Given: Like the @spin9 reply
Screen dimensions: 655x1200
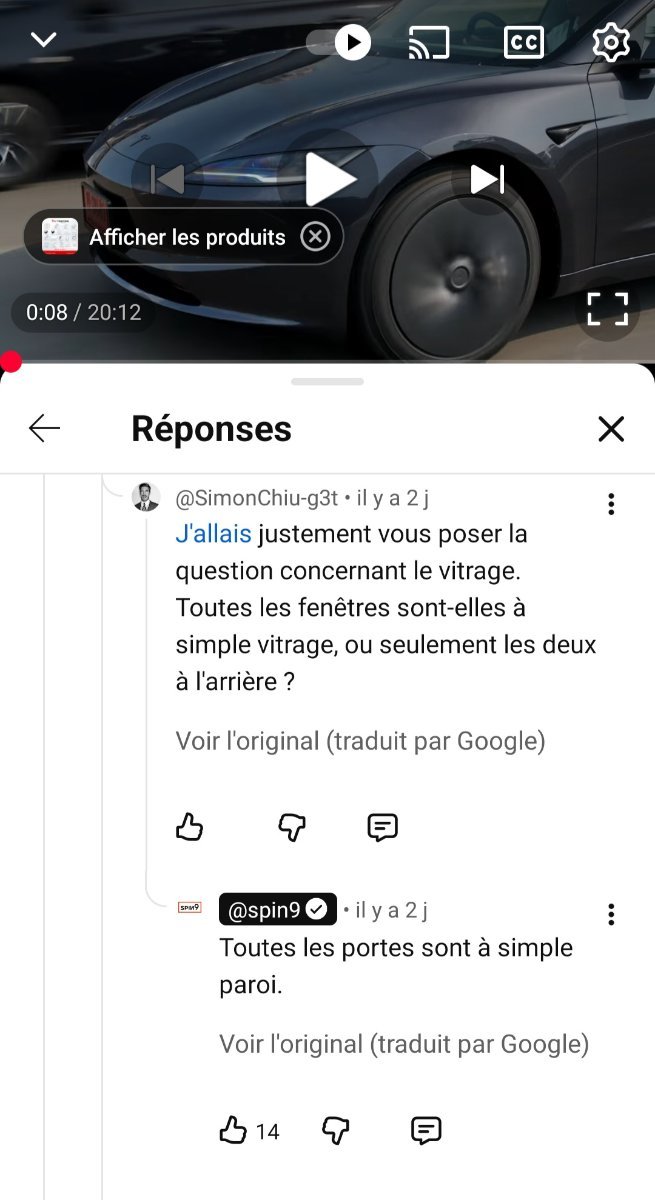Looking at the screenshot, I should coord(233,1131).
